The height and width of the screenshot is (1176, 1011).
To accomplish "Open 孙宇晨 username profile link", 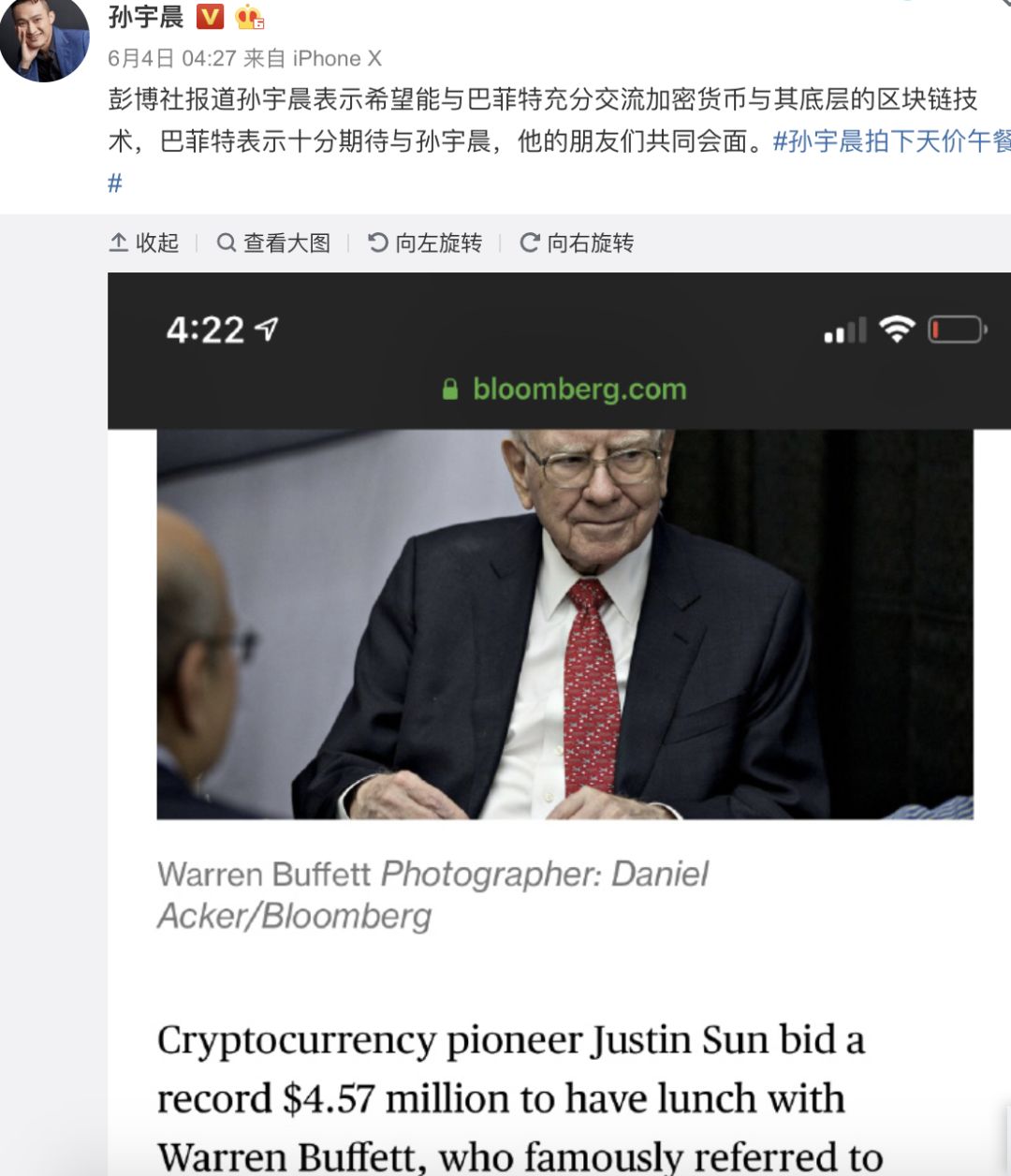I will [x=145, y=17].
